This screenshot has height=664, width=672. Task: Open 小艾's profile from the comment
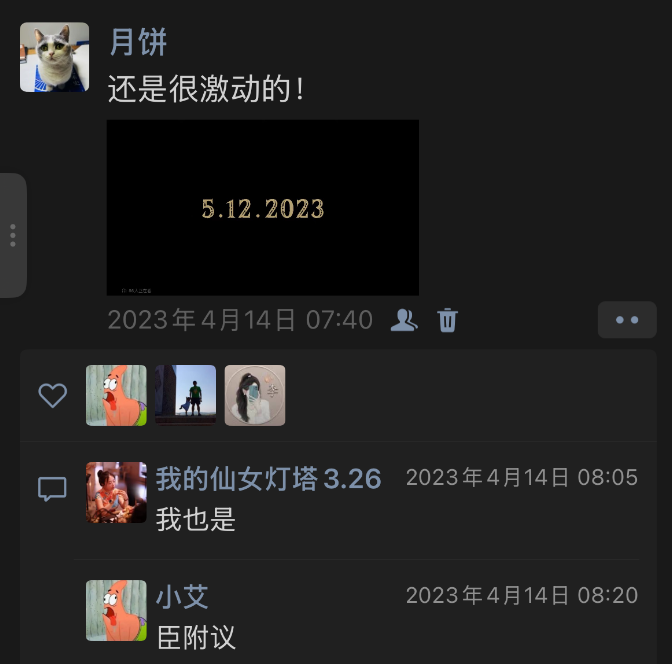coord(182,597)
